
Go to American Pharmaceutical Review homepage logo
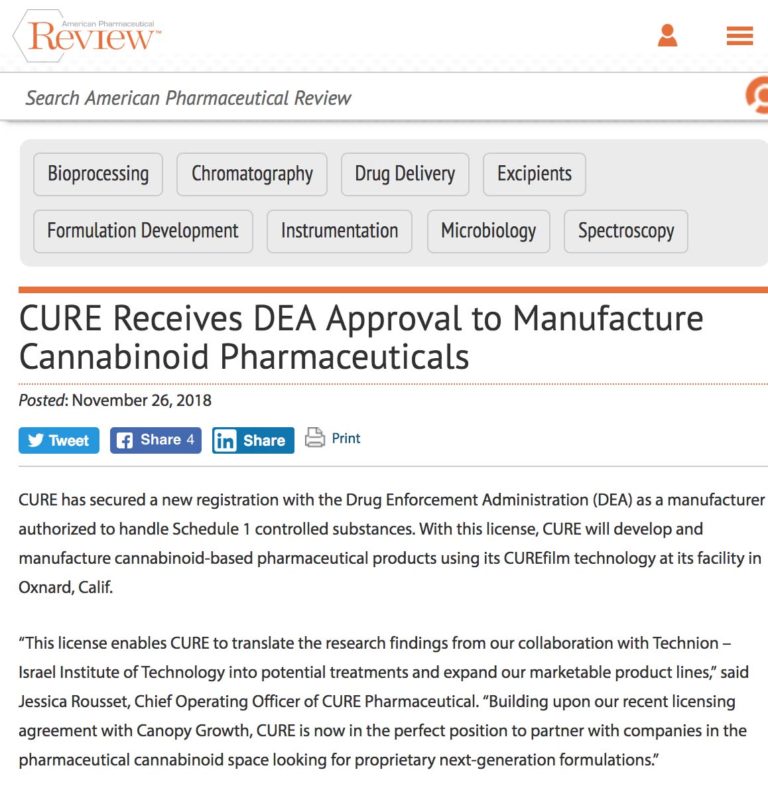point(86,36)
